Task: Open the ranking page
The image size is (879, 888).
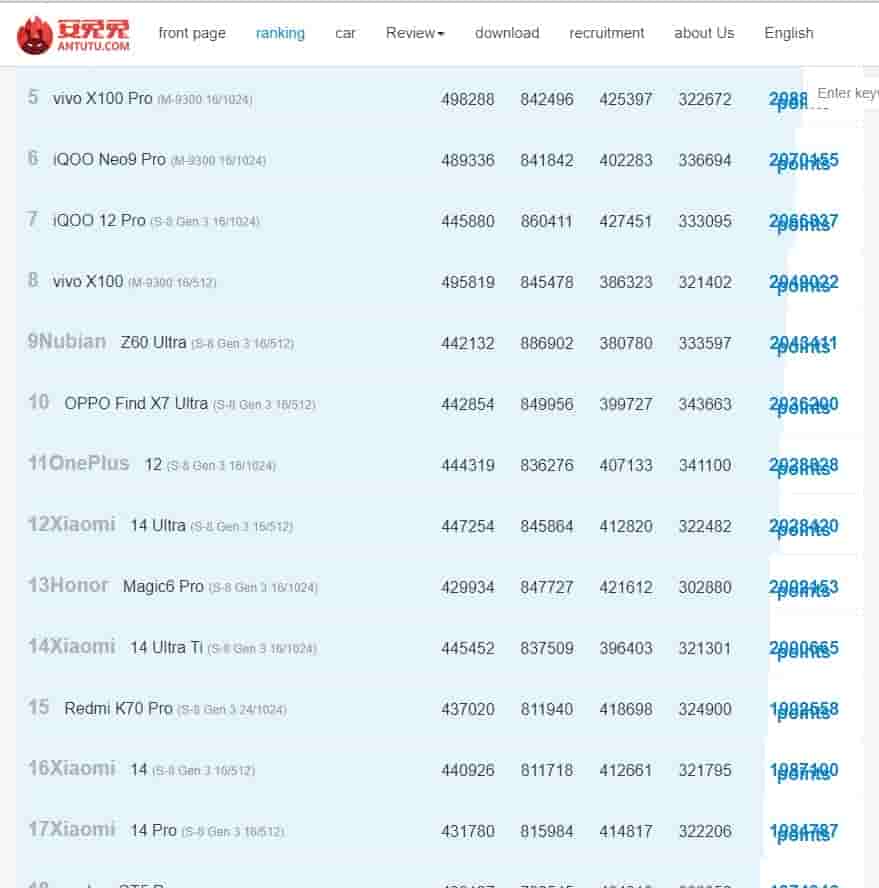Action: click(280, 33)
